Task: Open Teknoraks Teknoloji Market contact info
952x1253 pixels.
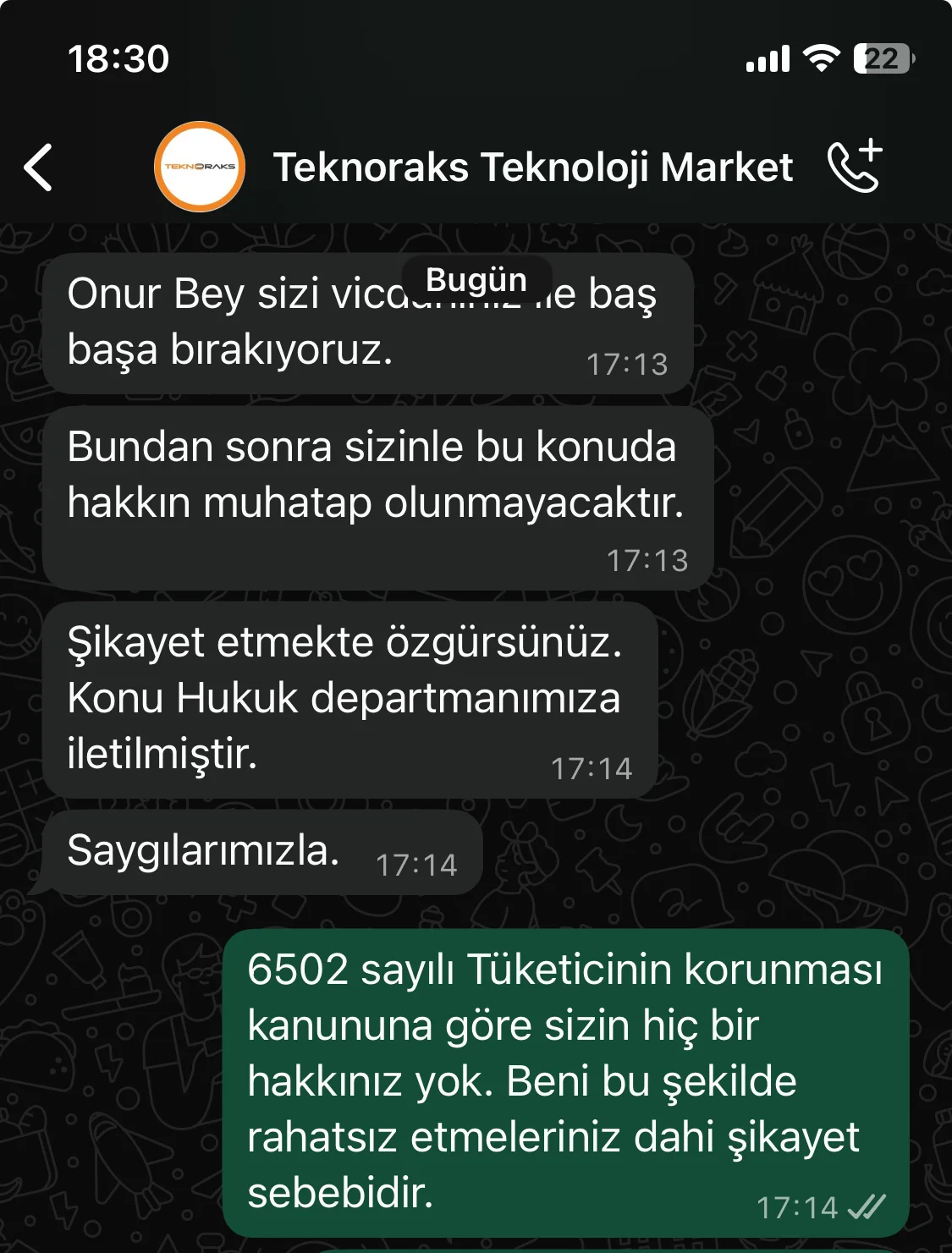Action: (x=532, y=167)
